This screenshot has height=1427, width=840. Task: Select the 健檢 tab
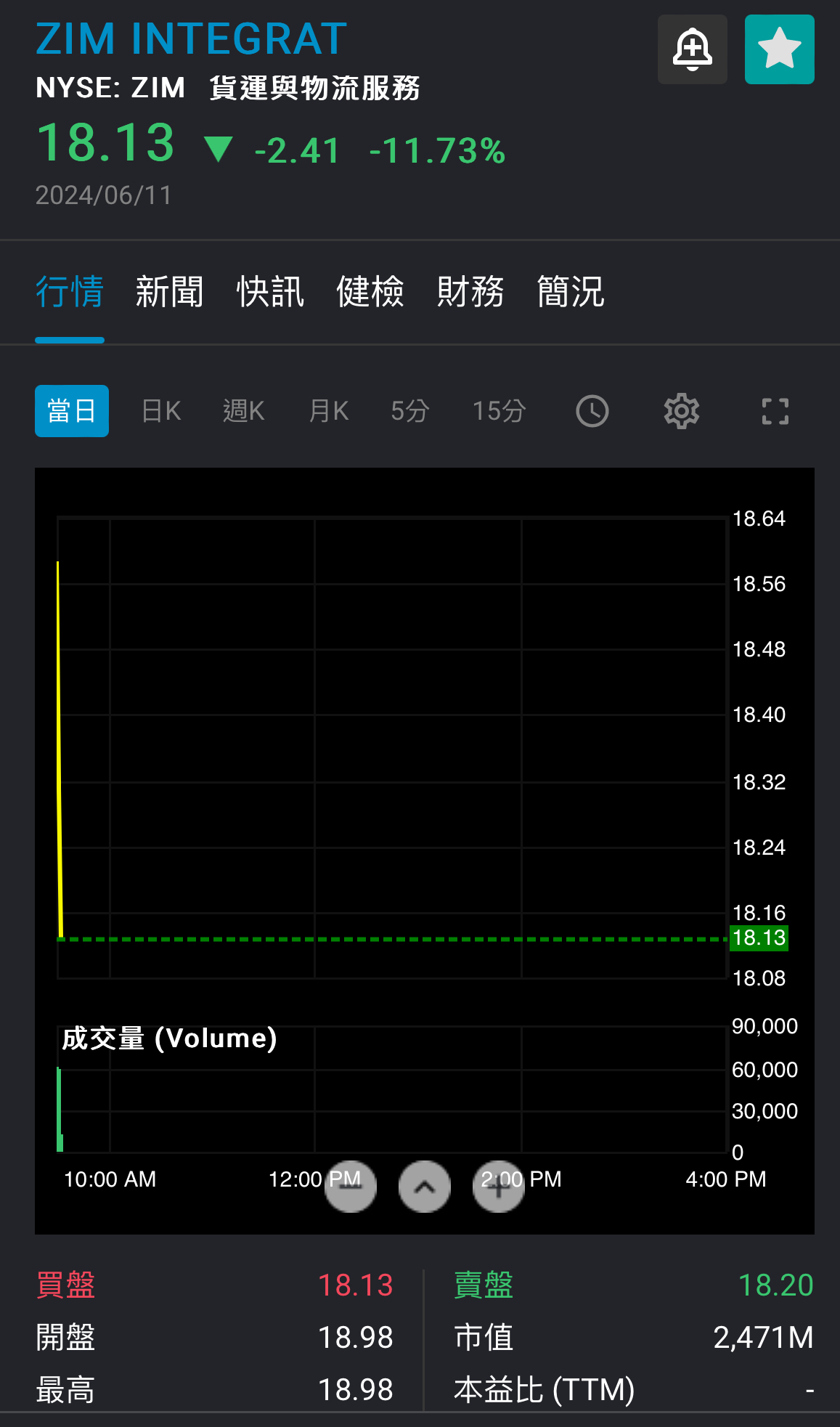(370, 292)
